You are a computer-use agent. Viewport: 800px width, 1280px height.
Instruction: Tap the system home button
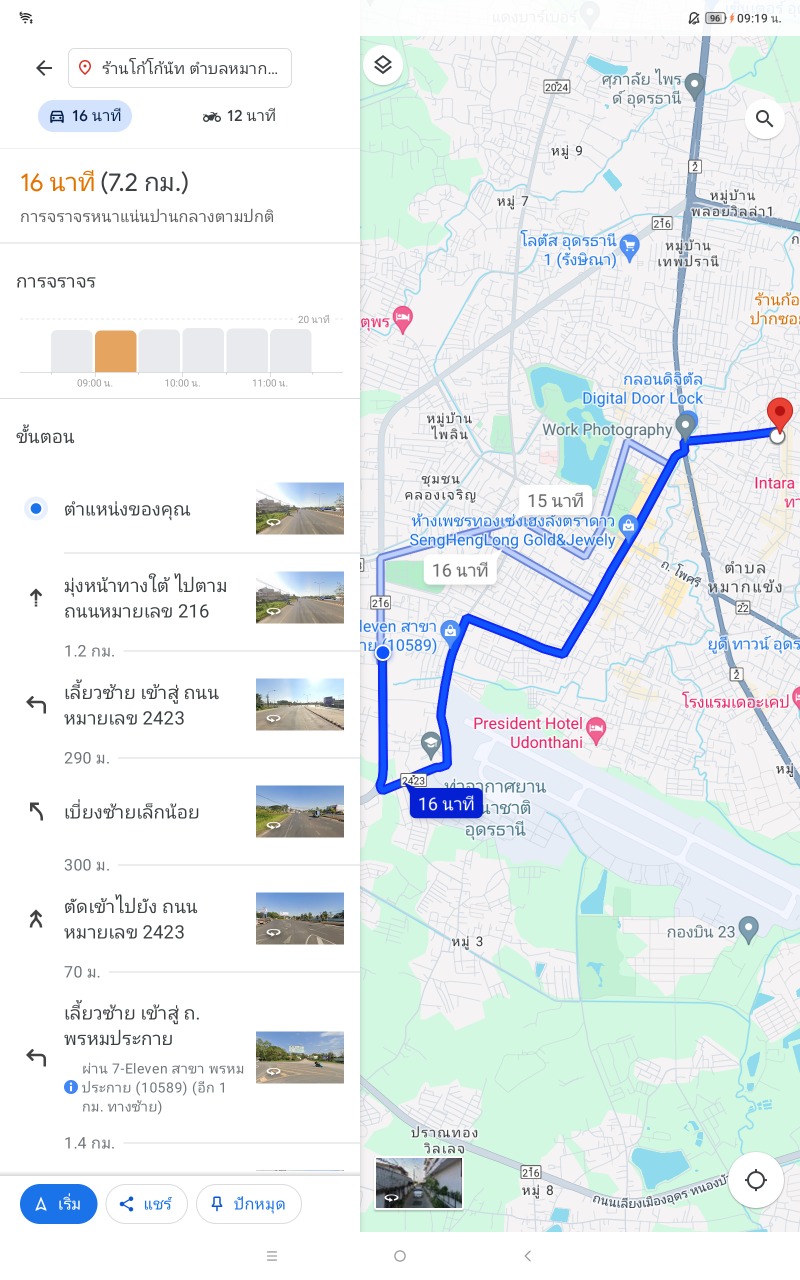tap(400, 1256)
